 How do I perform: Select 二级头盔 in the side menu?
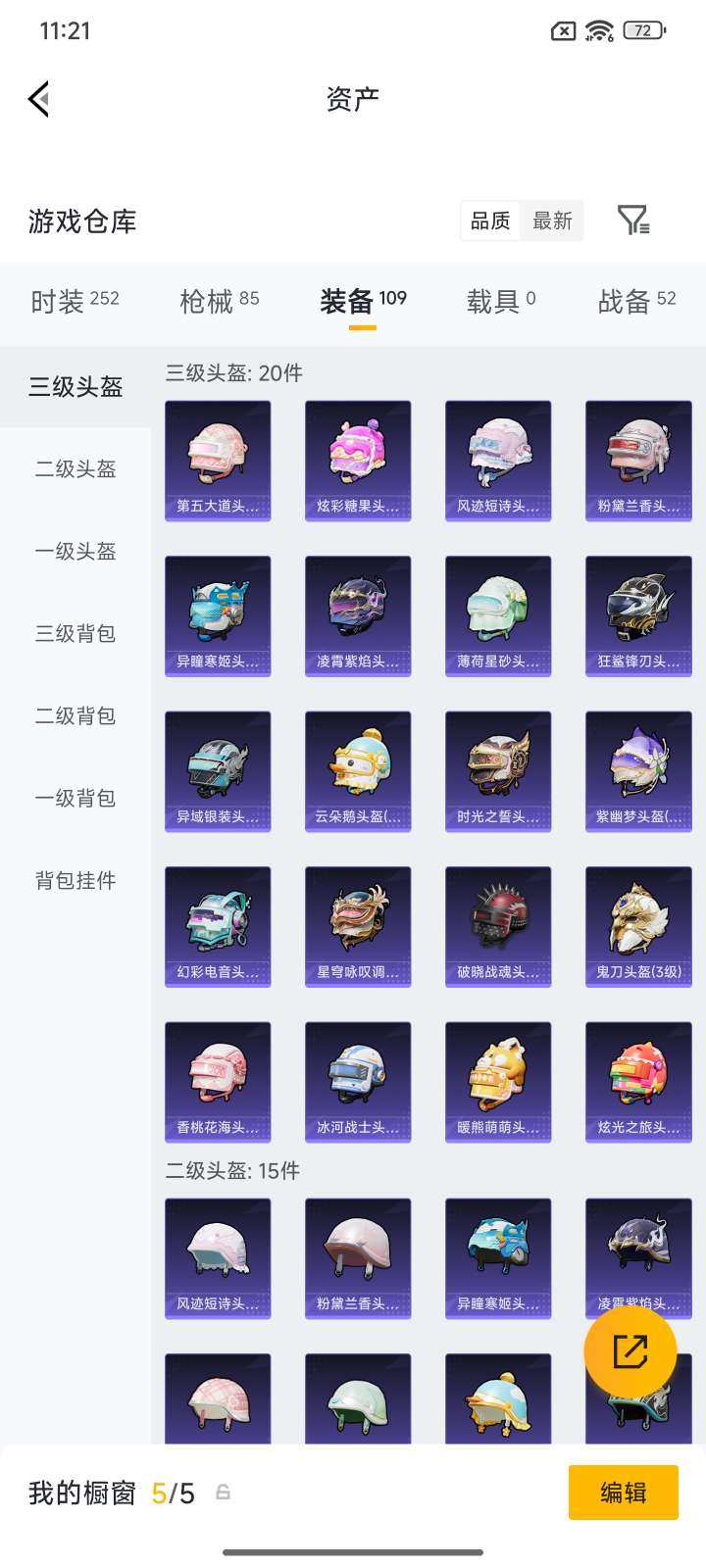click(76, 469)
